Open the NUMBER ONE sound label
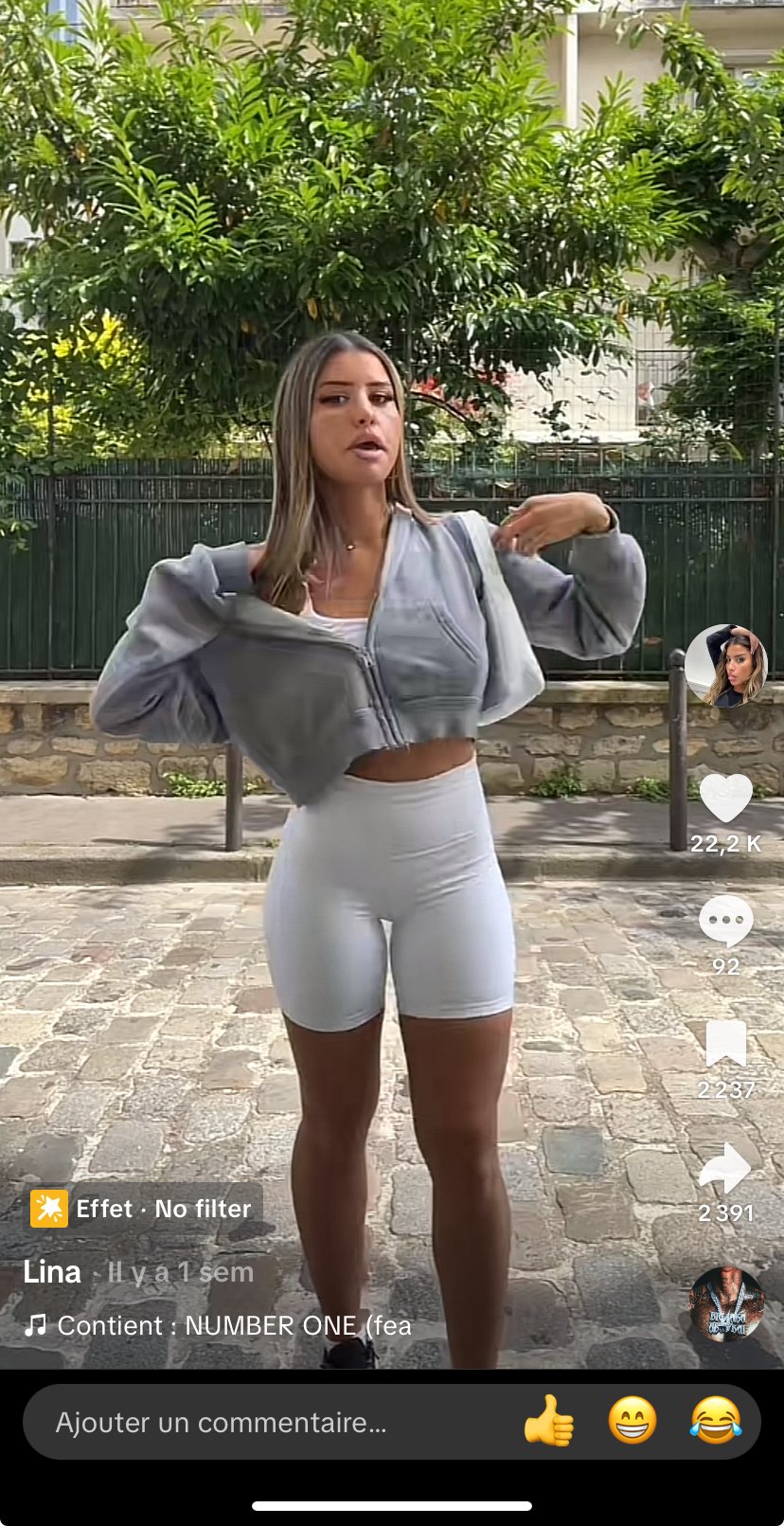The height and width of the screenshot is (1526, 784). tap(220, 1325)
